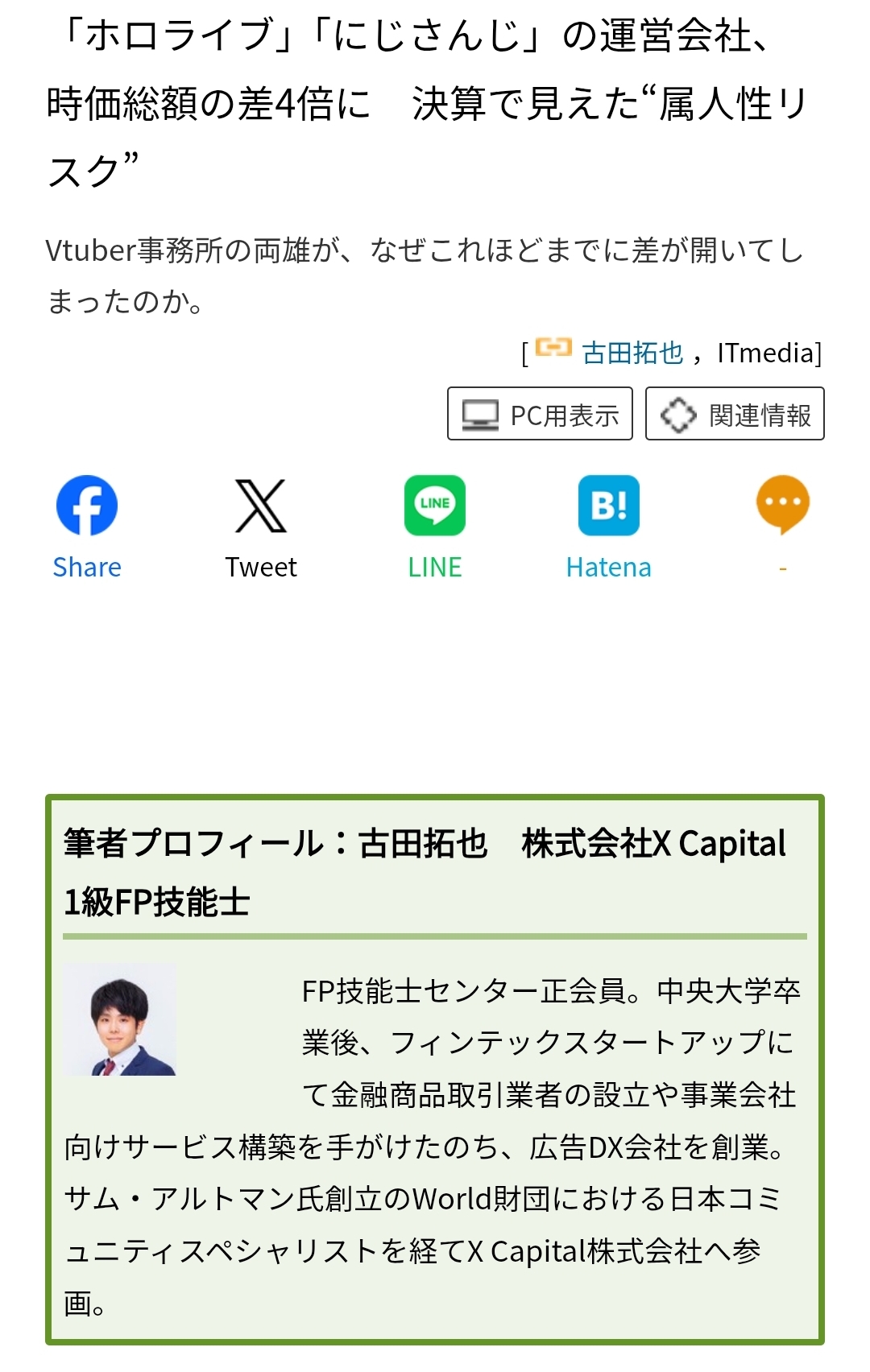Open 関連情報 related info
This screenshot has width=870, height=1372.
[x=735, y=415]
